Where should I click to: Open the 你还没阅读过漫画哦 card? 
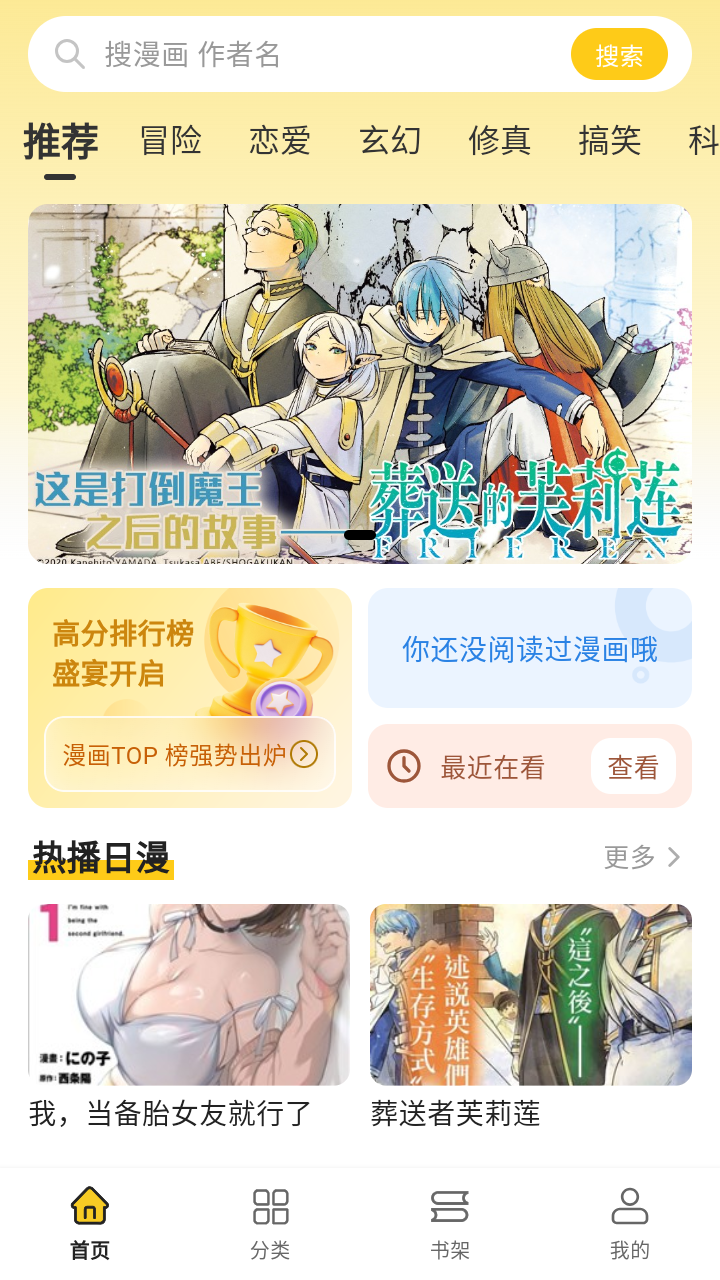coord(529,648)
